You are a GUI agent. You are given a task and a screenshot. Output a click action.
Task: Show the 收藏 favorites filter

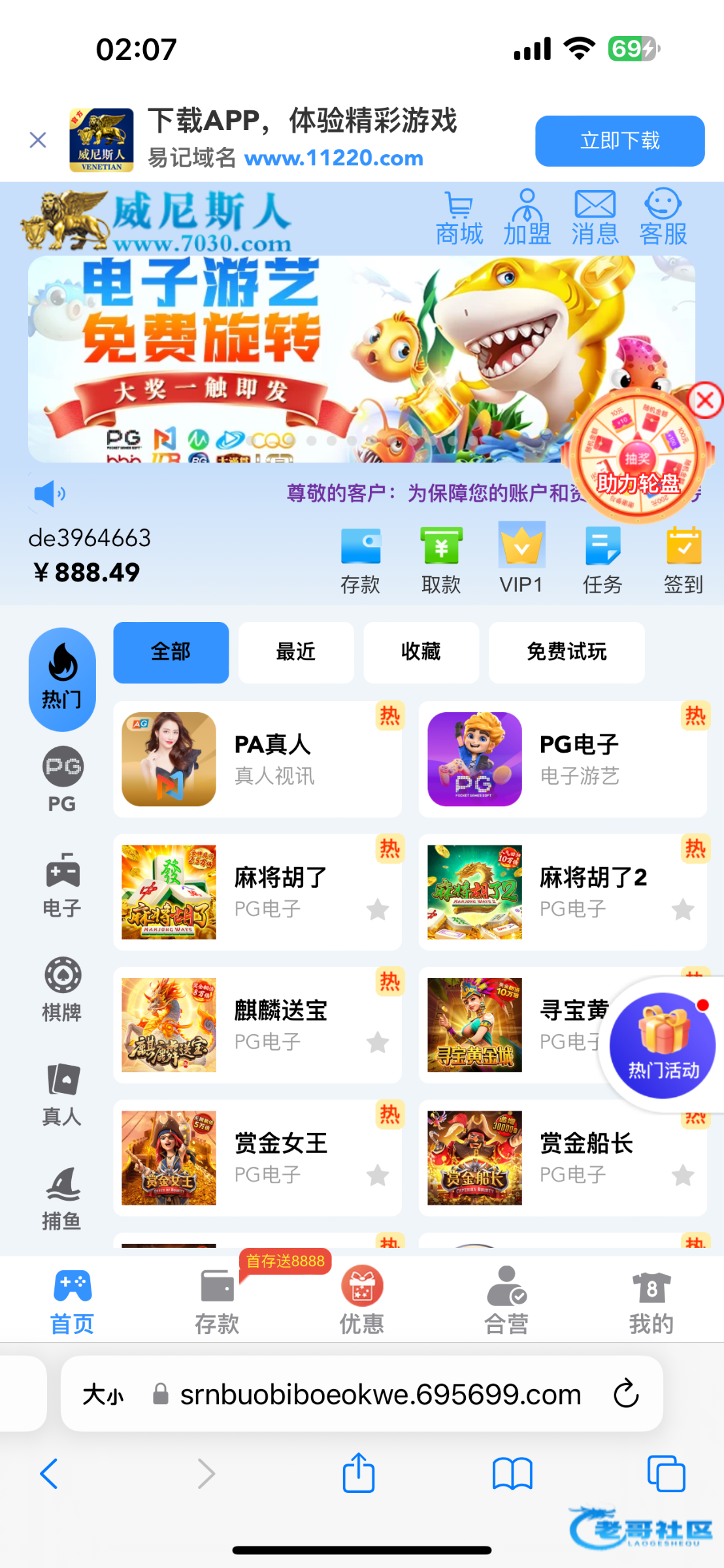tap(421, 652)
